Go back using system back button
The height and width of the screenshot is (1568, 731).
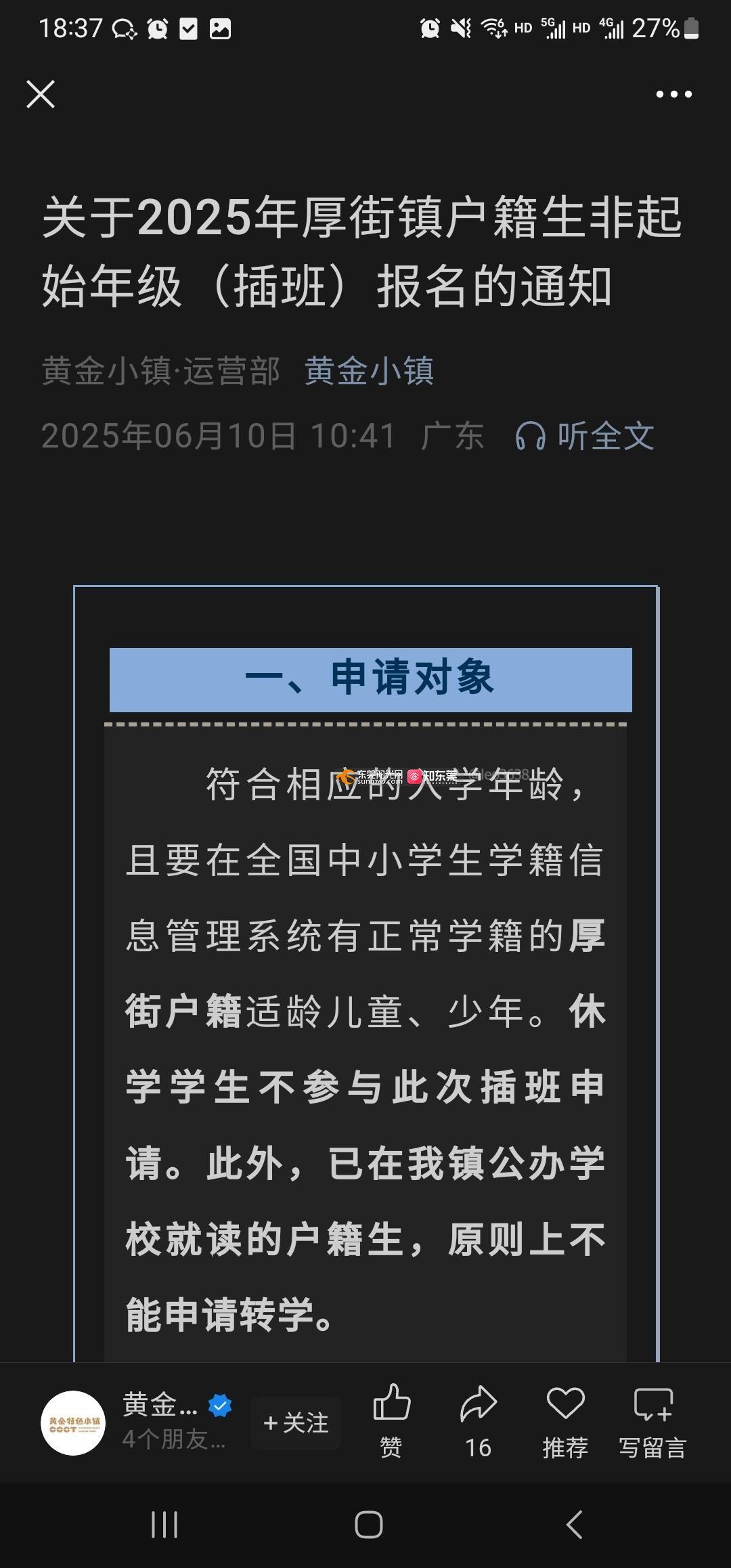point(574,1525)
